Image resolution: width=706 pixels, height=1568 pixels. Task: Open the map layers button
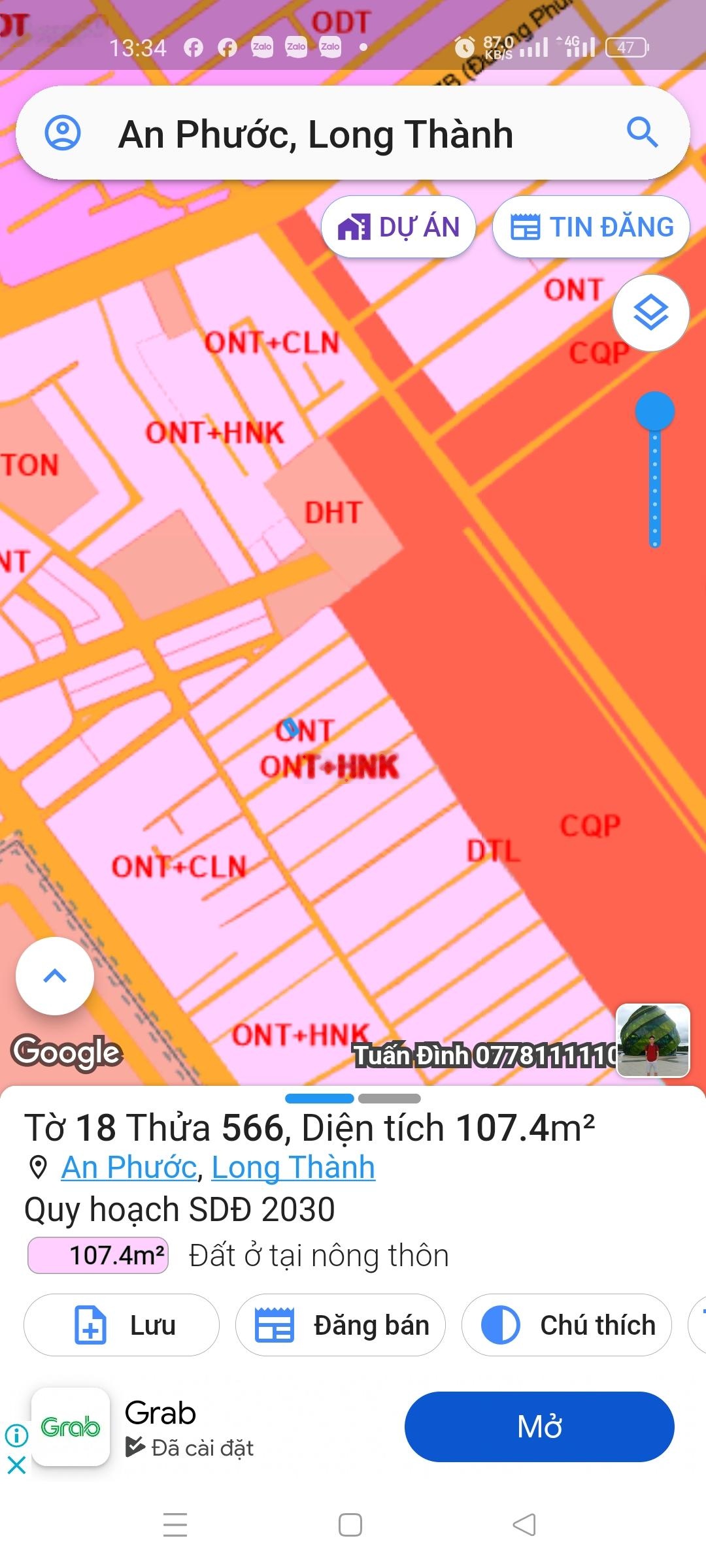(x=651, y=313)
